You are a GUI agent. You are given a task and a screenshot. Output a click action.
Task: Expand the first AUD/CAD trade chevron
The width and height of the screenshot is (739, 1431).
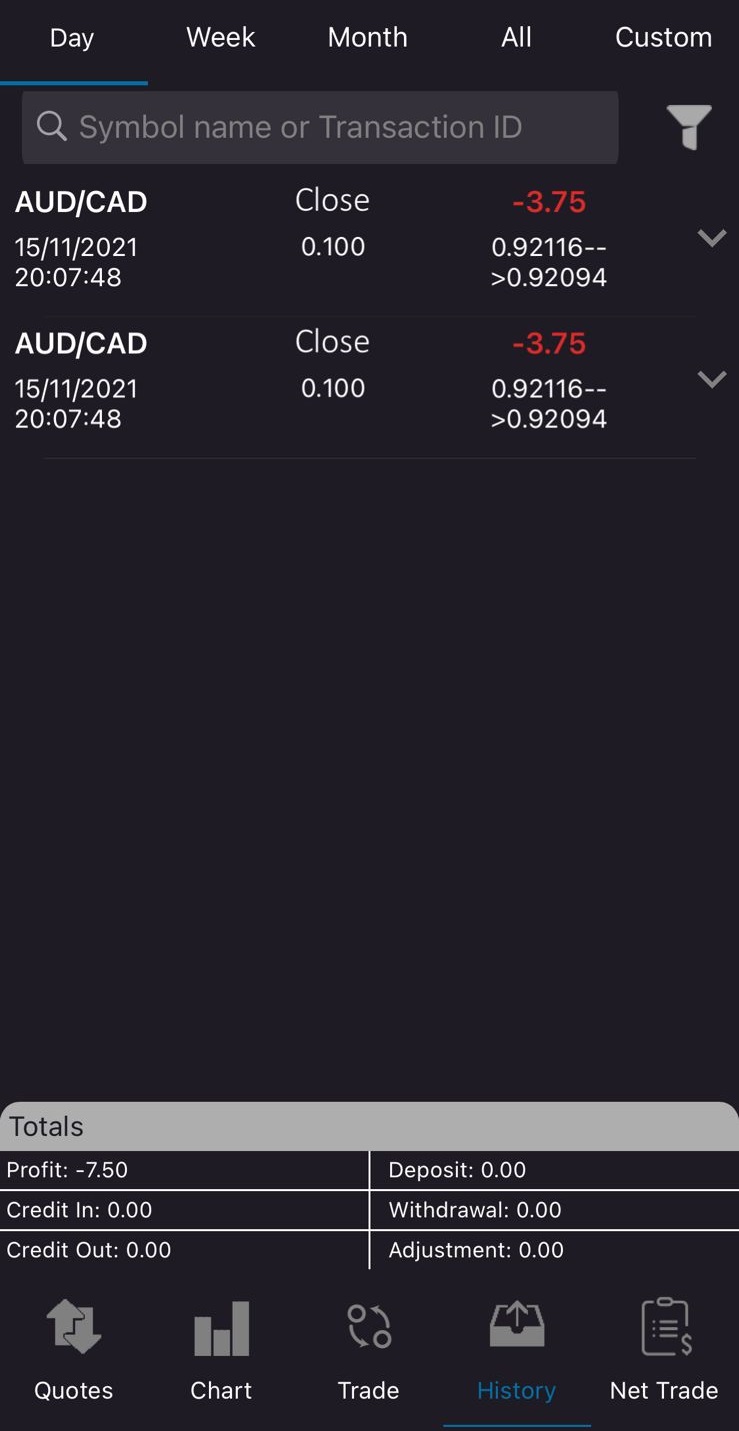711,238
